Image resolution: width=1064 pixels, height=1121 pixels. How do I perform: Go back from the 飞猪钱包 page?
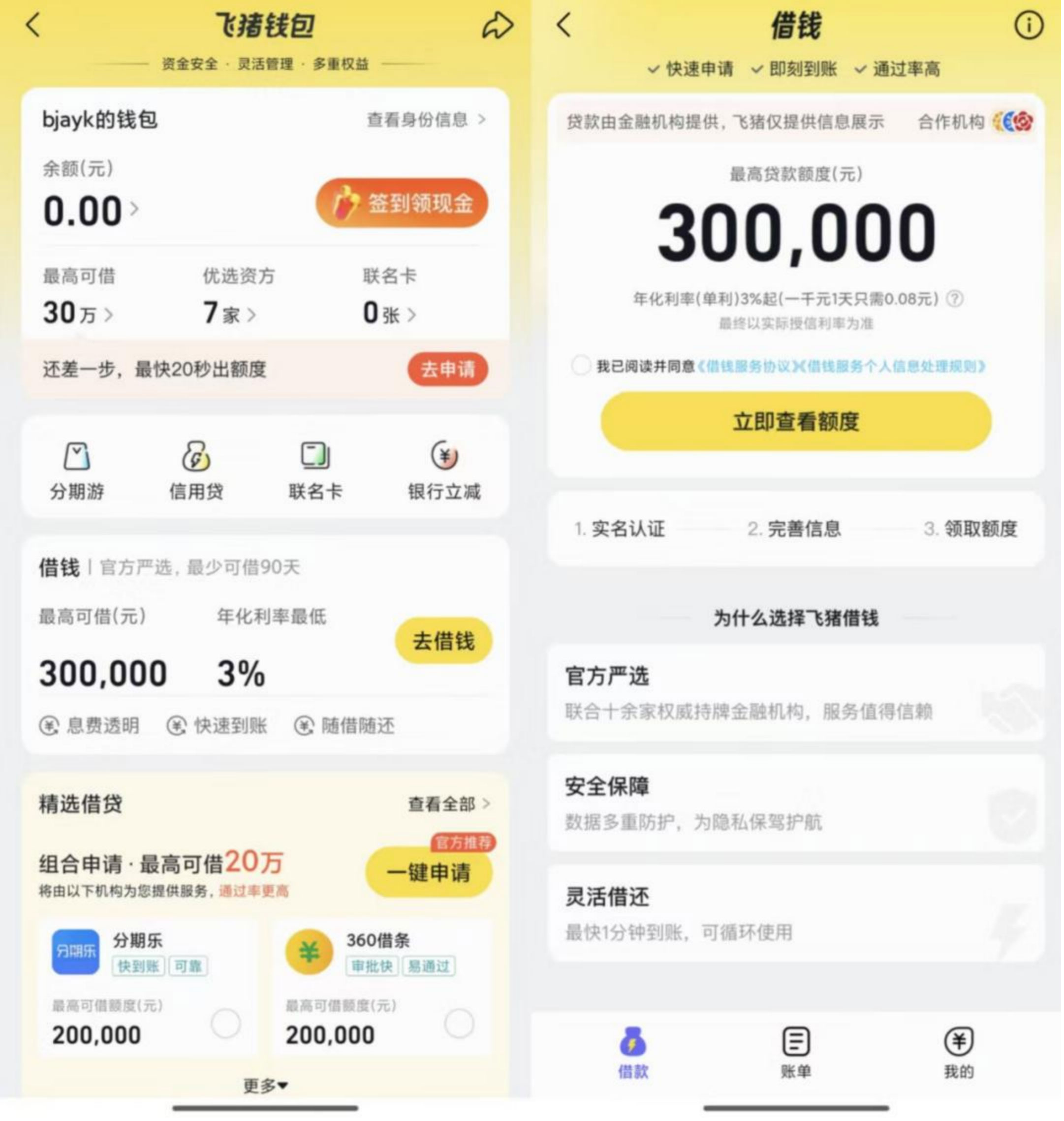(33, 26)
